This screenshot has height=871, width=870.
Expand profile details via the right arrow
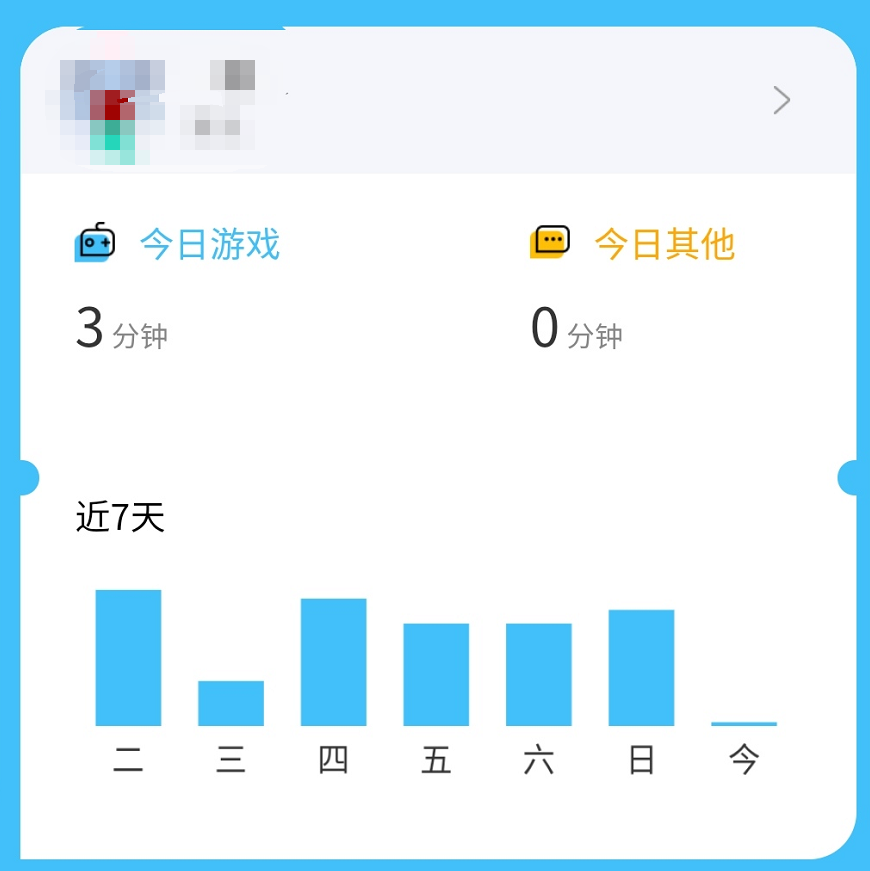pyautogui.click(x=781, y=100)
